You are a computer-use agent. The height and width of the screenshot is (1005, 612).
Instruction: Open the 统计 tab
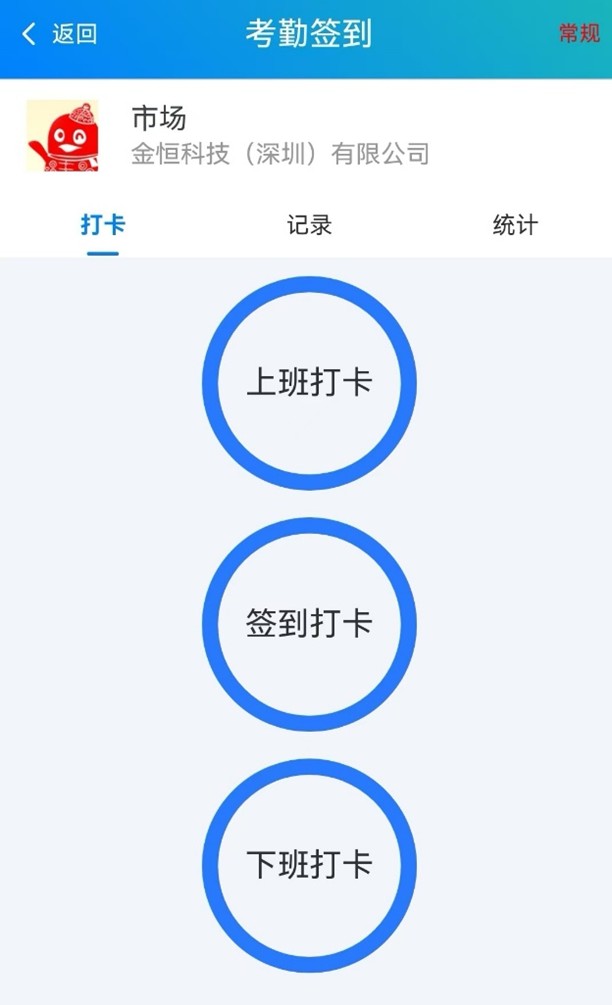click(x=515, y=225)
